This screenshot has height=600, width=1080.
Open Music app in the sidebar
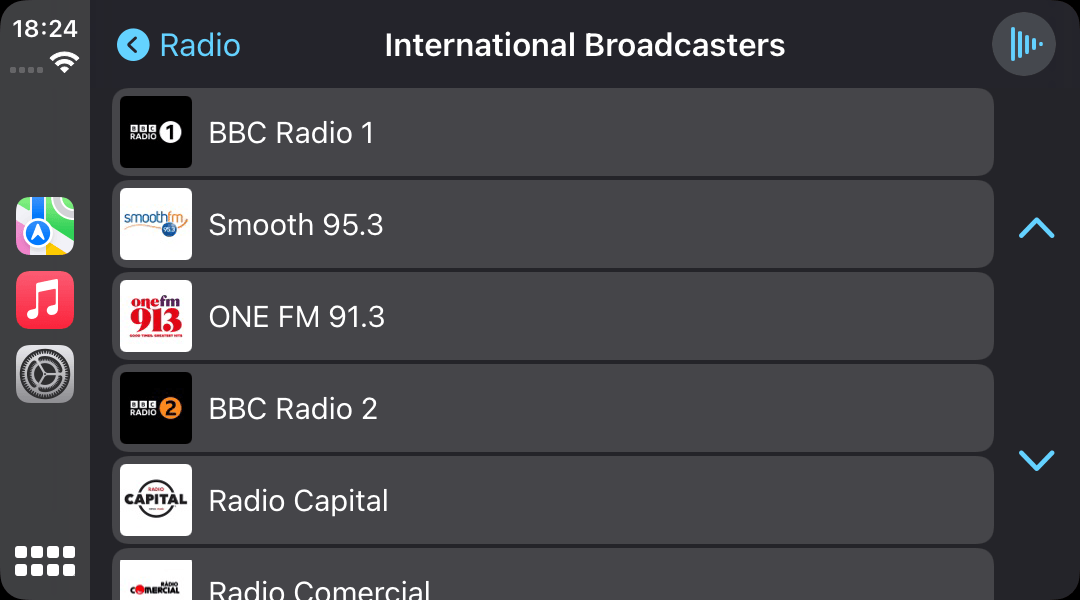click(45, 300)
